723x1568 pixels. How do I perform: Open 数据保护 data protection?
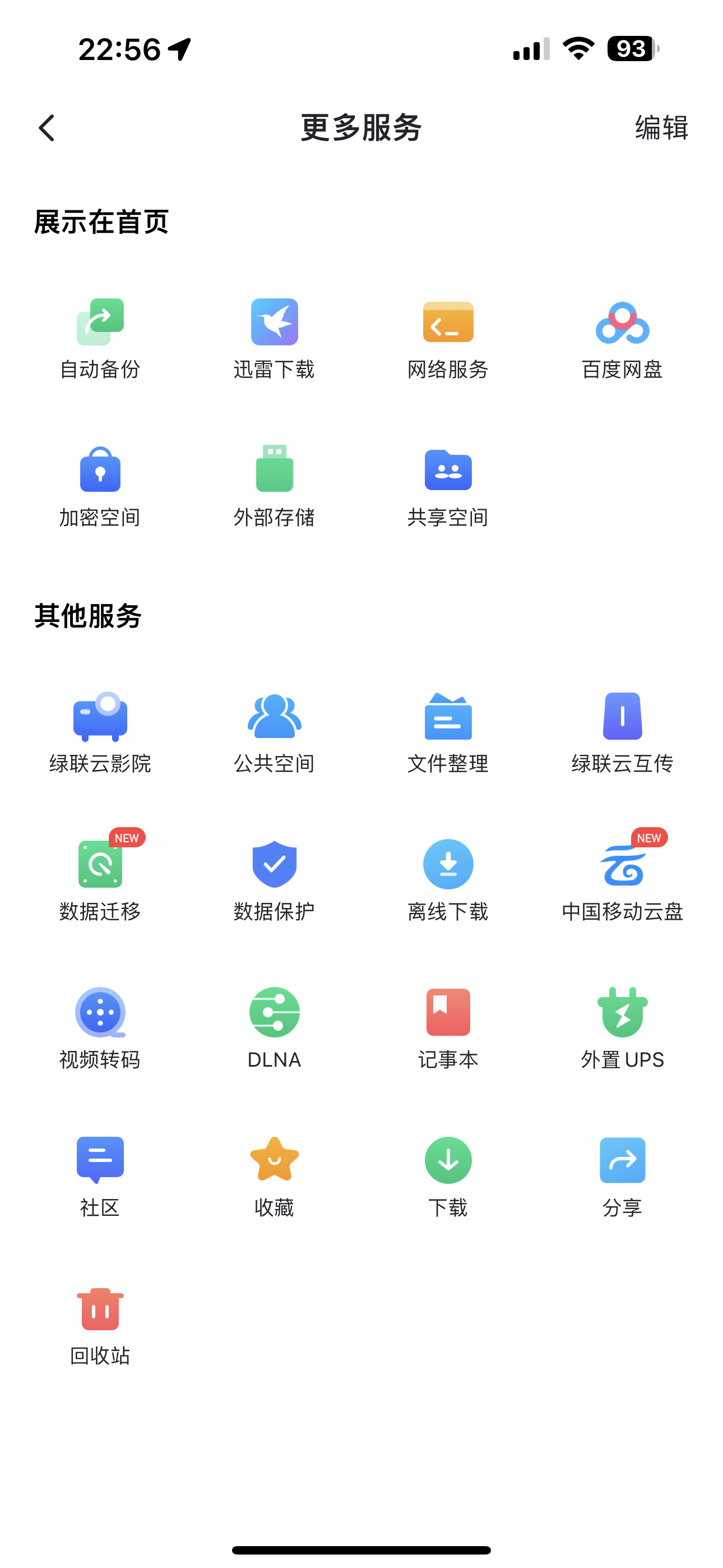click(275, 880)
